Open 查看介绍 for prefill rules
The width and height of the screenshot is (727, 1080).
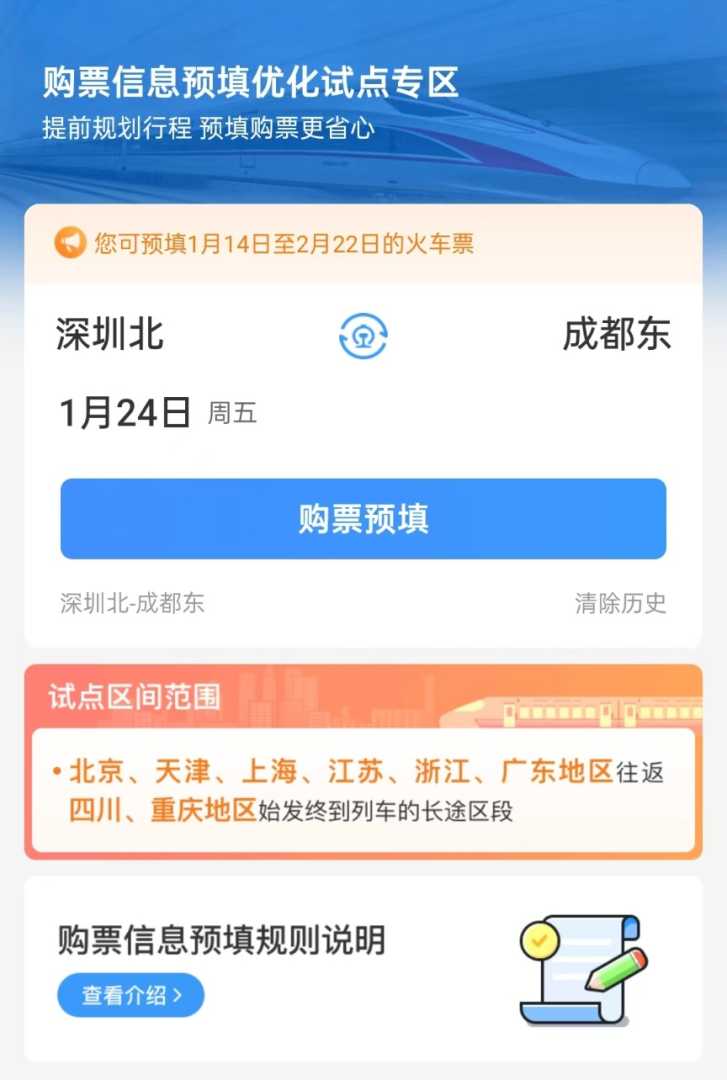pos(131,995)
